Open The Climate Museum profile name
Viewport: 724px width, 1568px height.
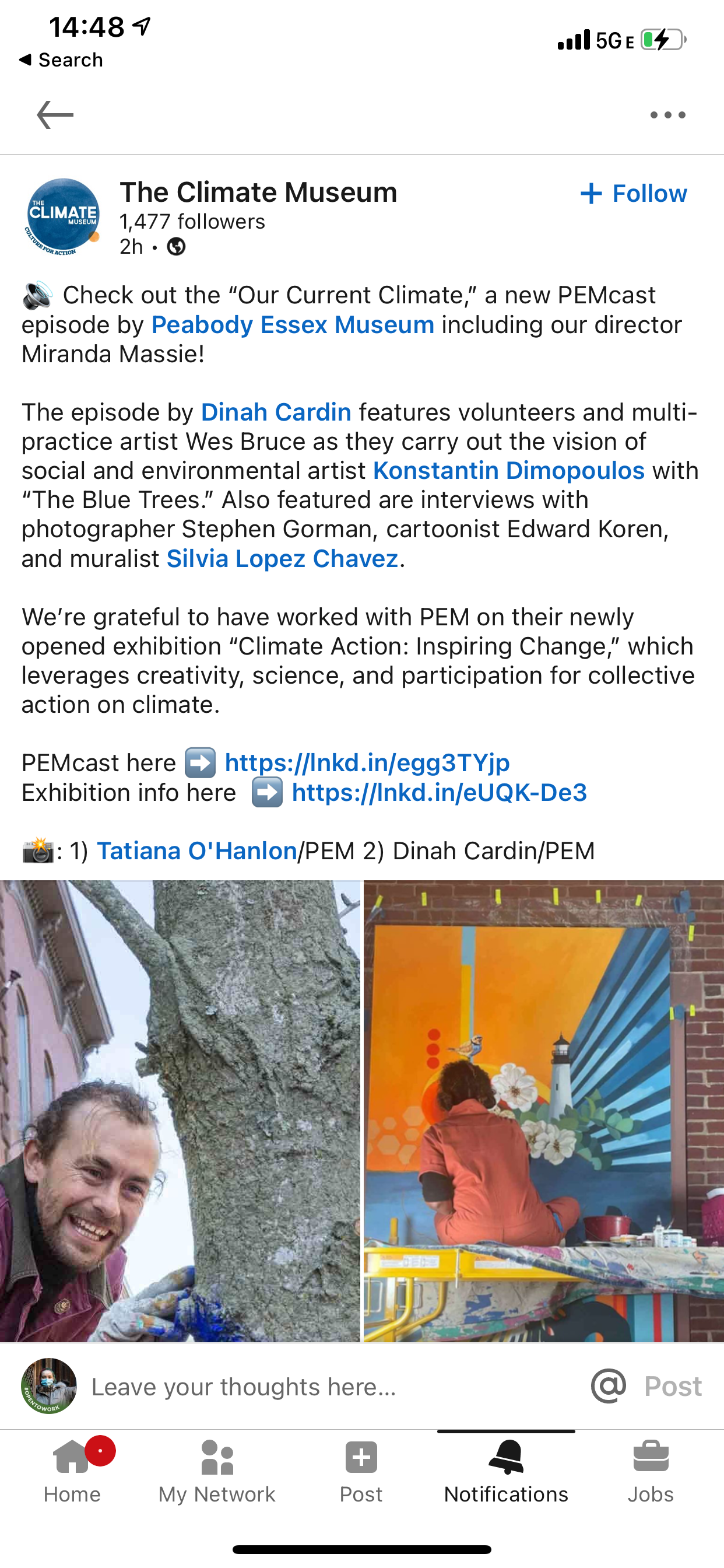pos(258,192)
